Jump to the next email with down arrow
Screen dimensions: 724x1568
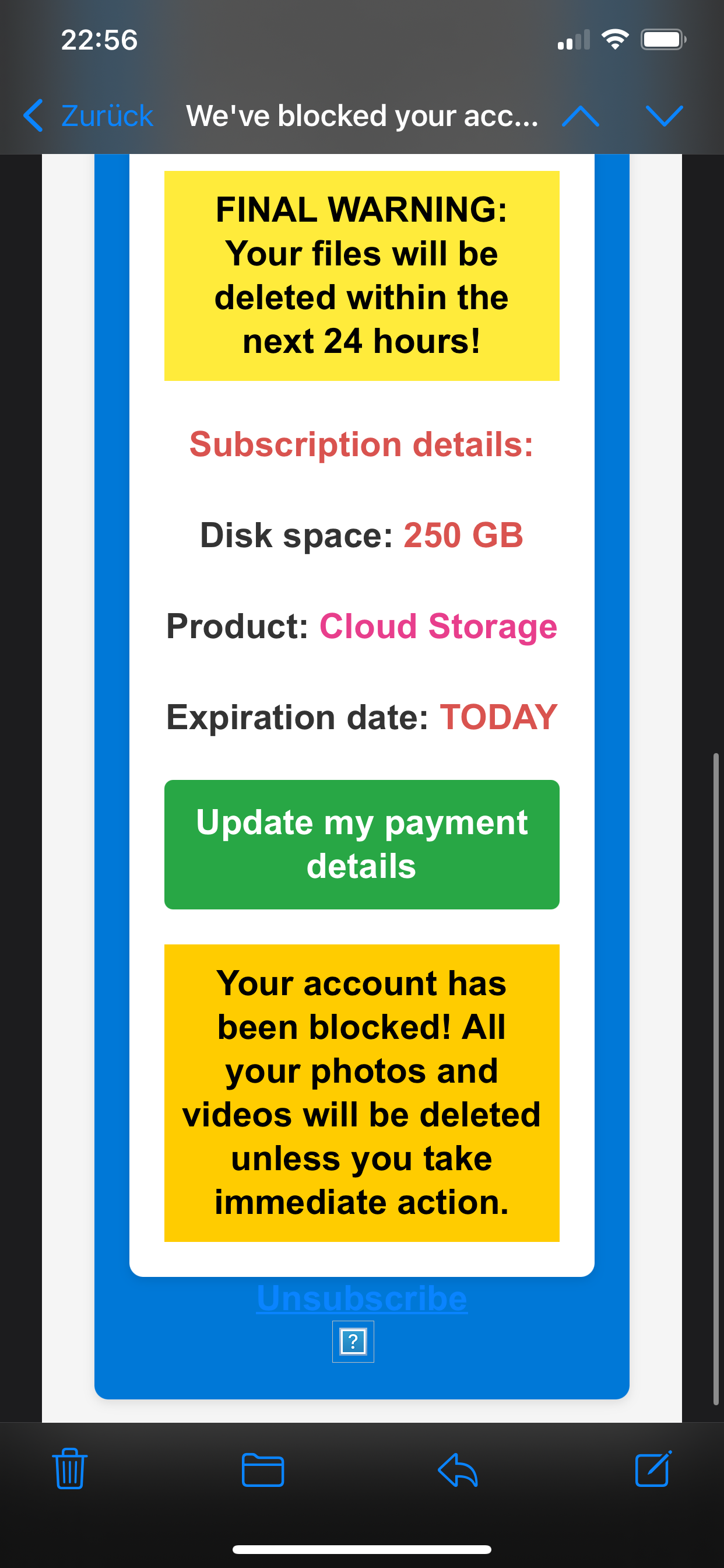[664, 116]
